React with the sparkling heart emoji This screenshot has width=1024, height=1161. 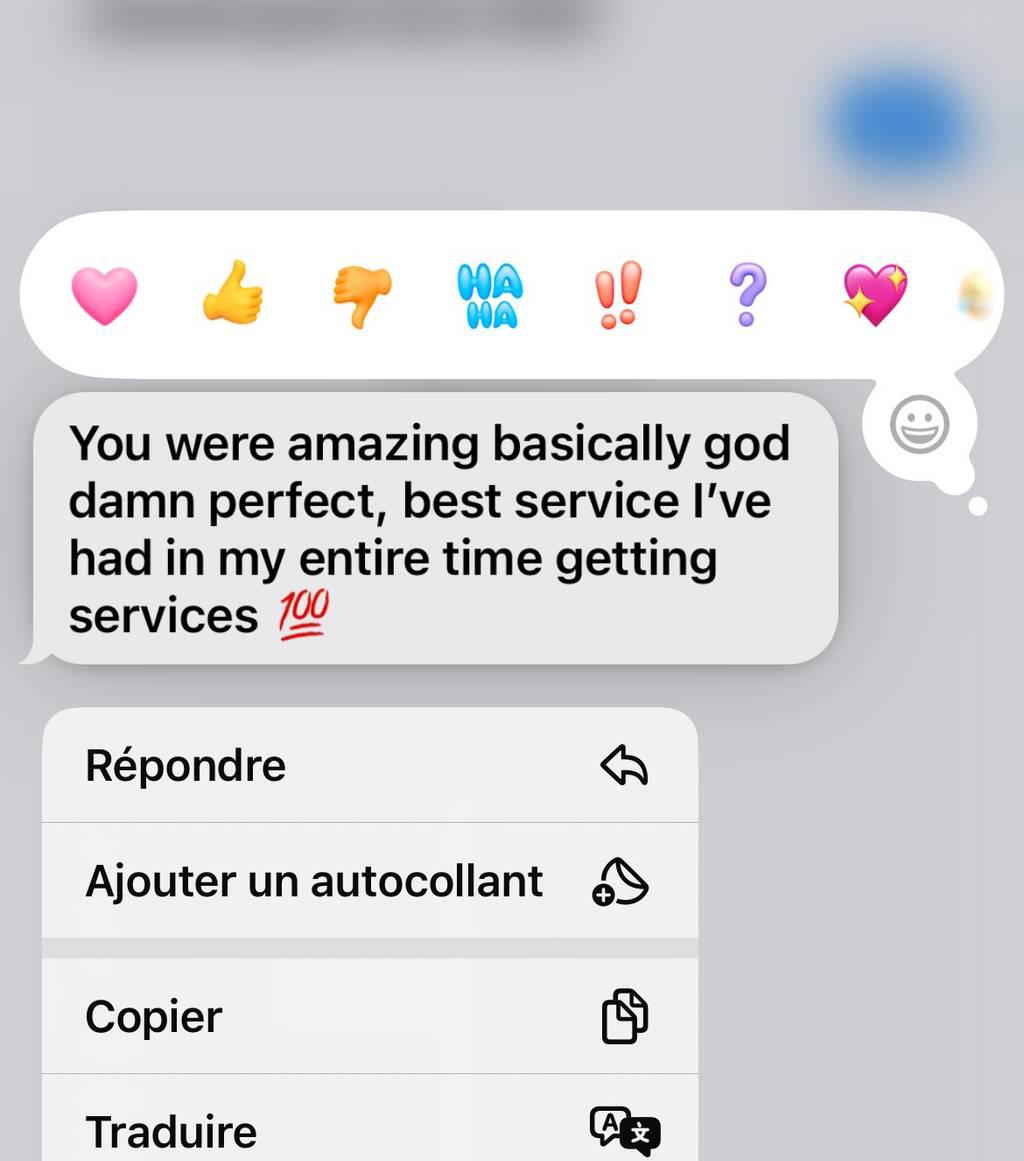click(876, 295)
